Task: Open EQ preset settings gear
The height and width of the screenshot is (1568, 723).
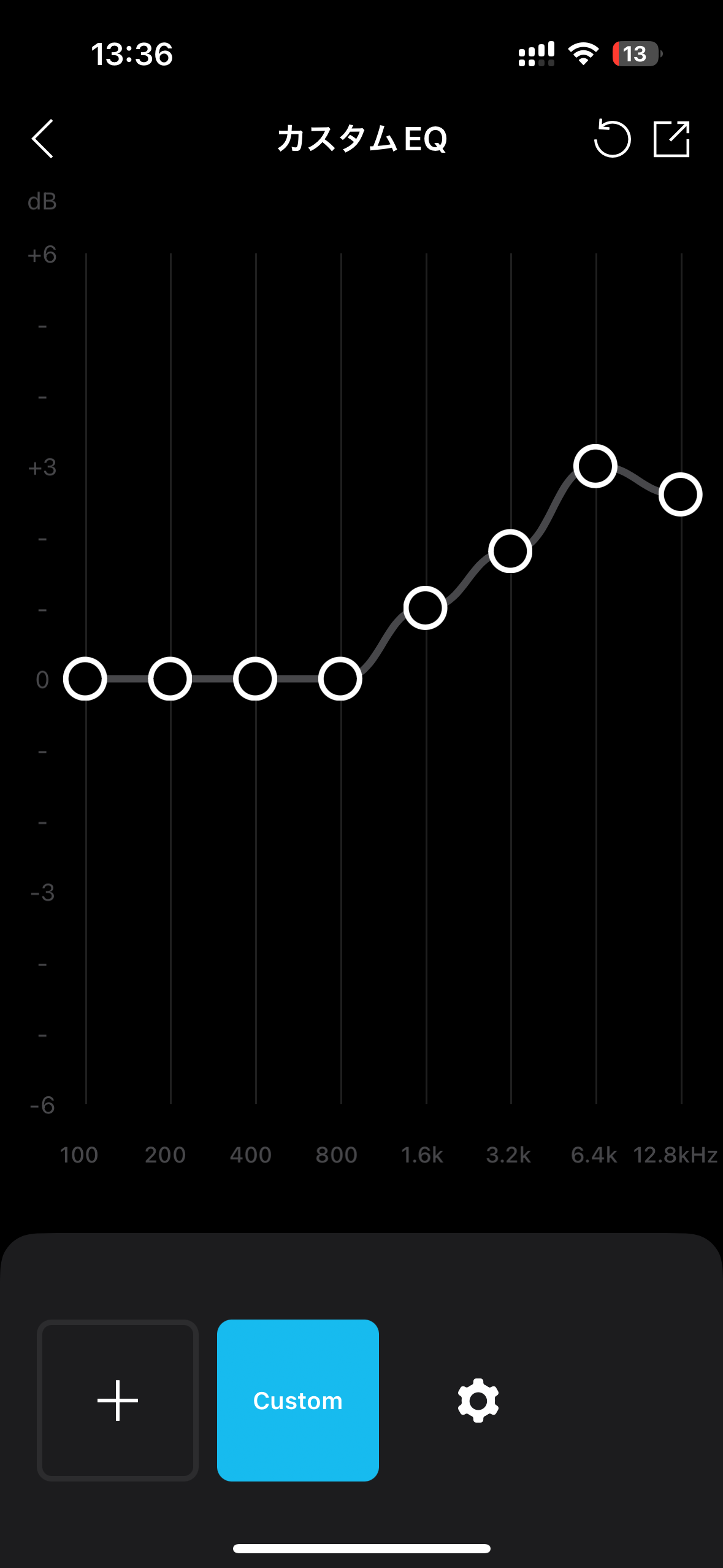Action: [x=478, y=1400]
